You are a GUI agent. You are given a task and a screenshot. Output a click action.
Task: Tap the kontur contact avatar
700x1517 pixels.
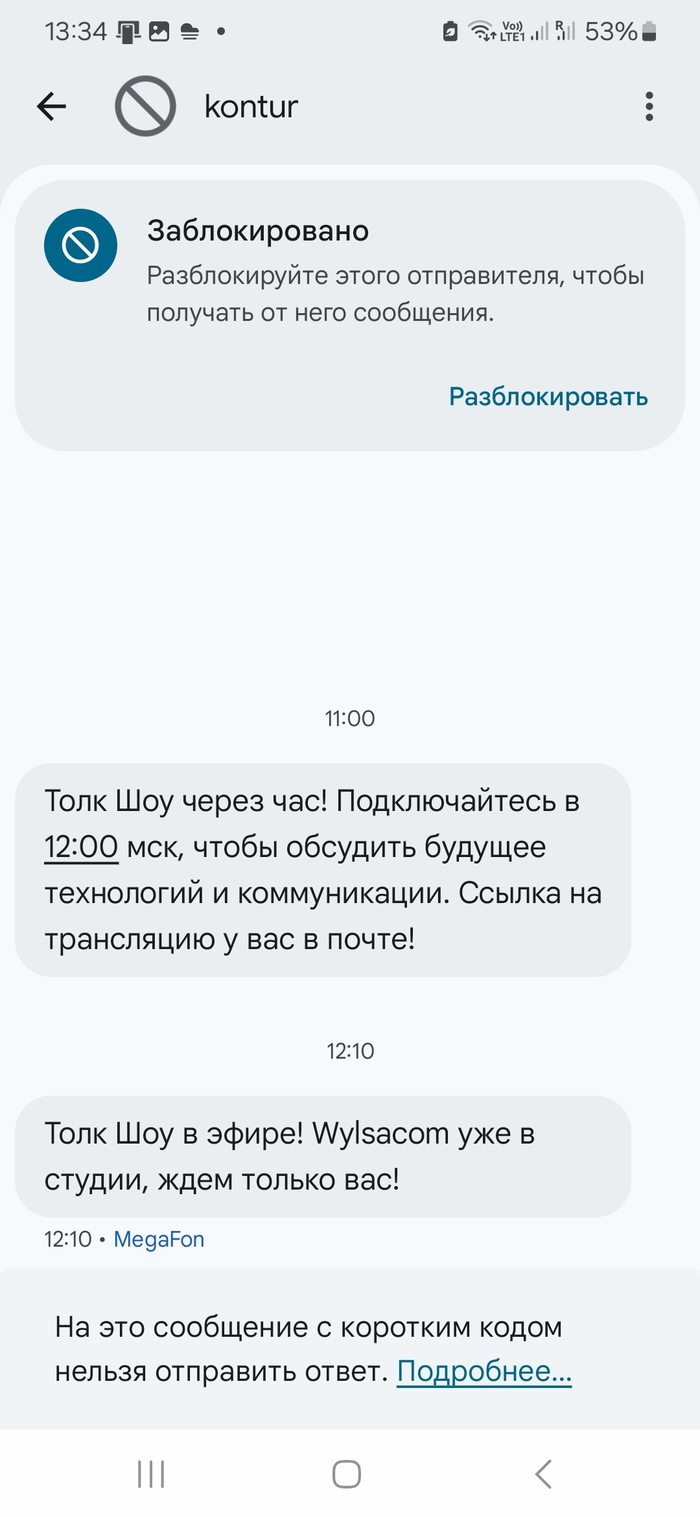145,106
